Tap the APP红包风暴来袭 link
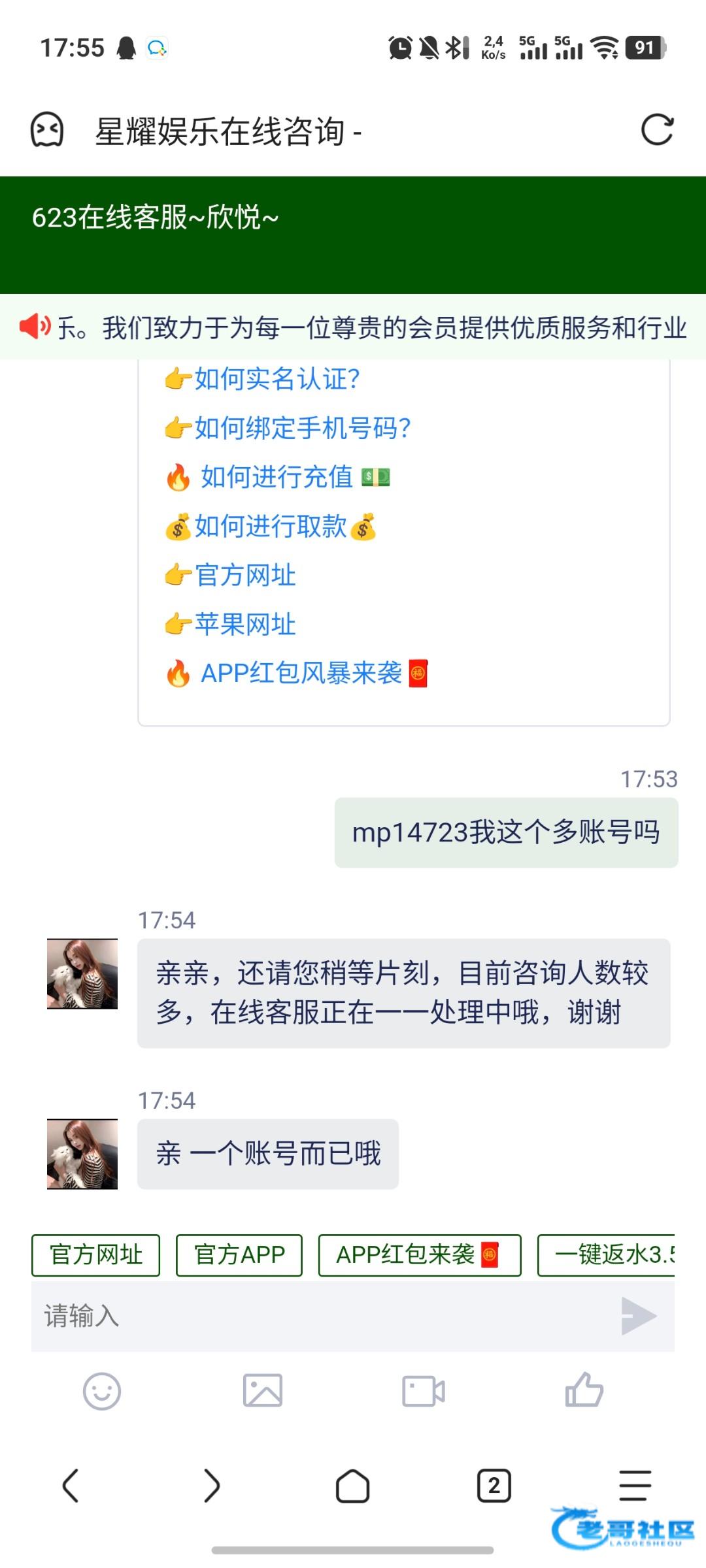Screen dimensions: 706x1568 [301, 674]
